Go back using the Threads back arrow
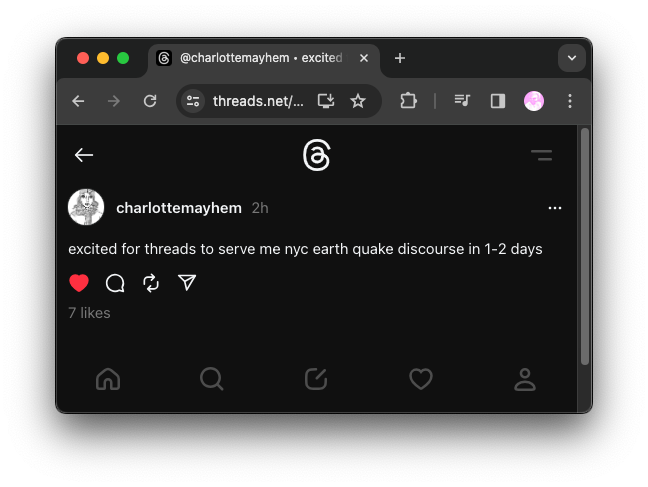648x487 pixels. point(84,155)
